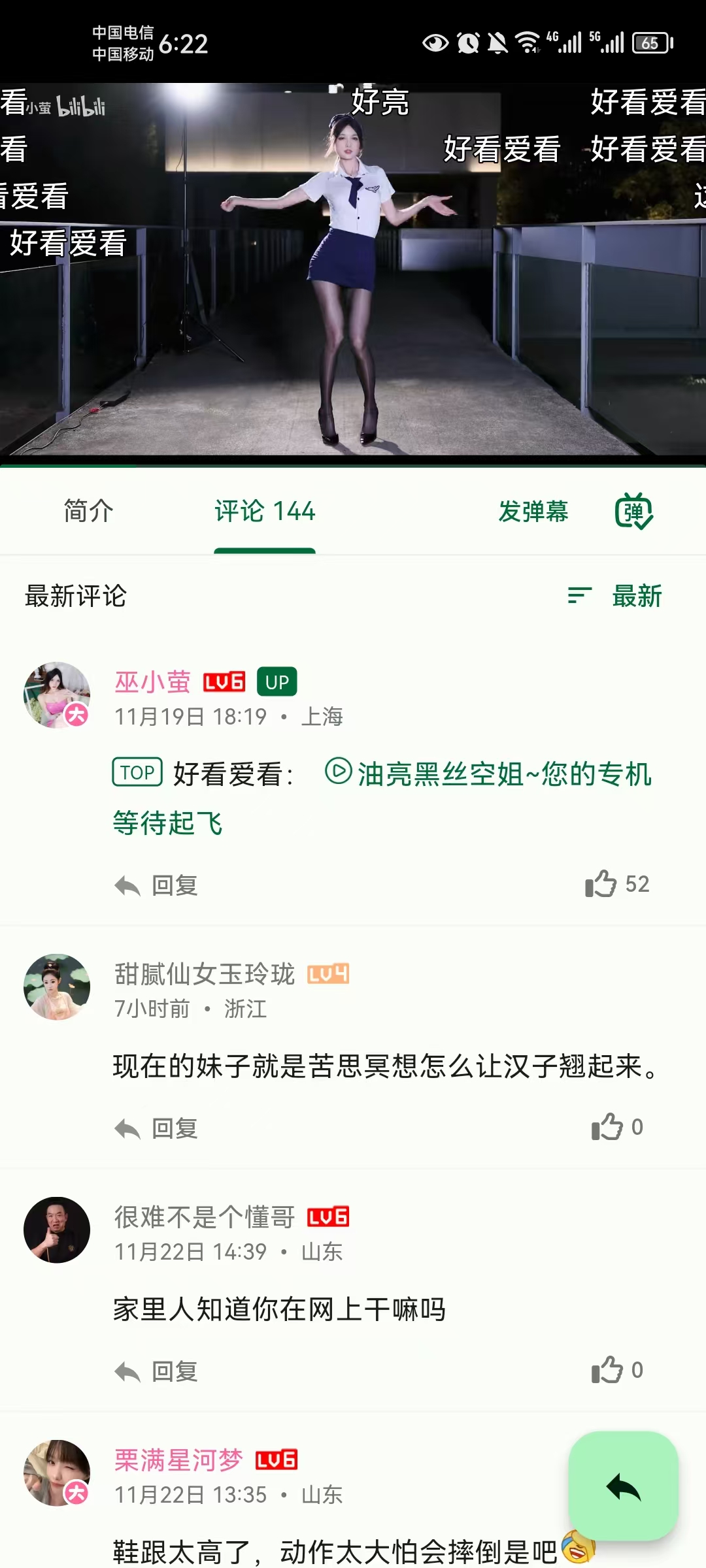Tap 发弹幕 to send a danmaku

533,511
